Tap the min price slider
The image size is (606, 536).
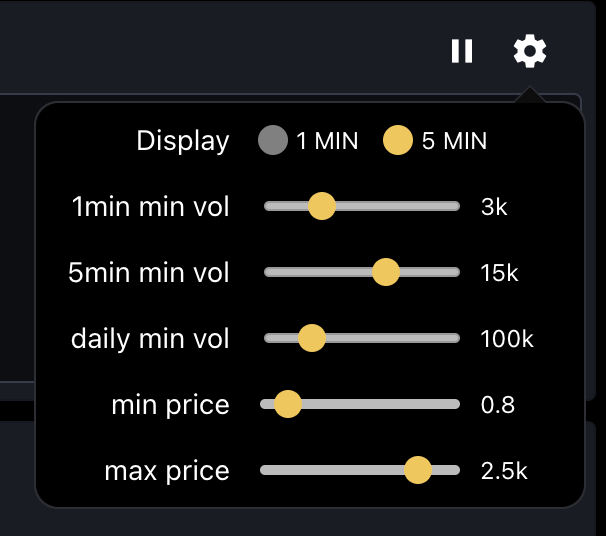[x=288, y=404]
